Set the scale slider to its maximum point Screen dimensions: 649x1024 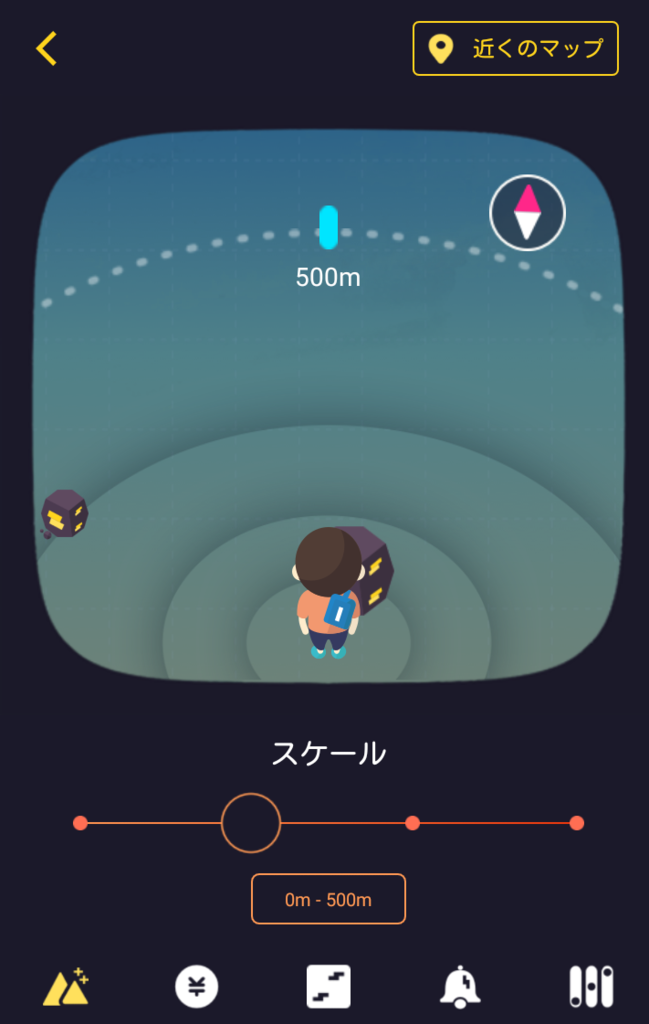click(x=576, y=823)
